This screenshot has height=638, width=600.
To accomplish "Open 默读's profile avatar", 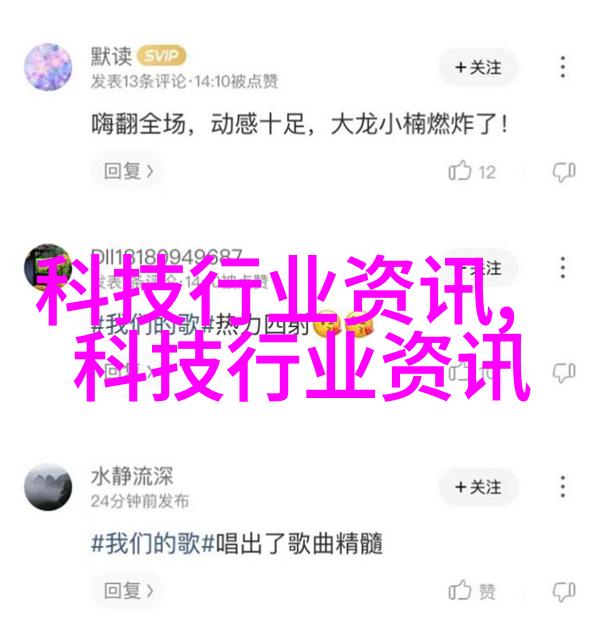I will click(x=46, y=68).
